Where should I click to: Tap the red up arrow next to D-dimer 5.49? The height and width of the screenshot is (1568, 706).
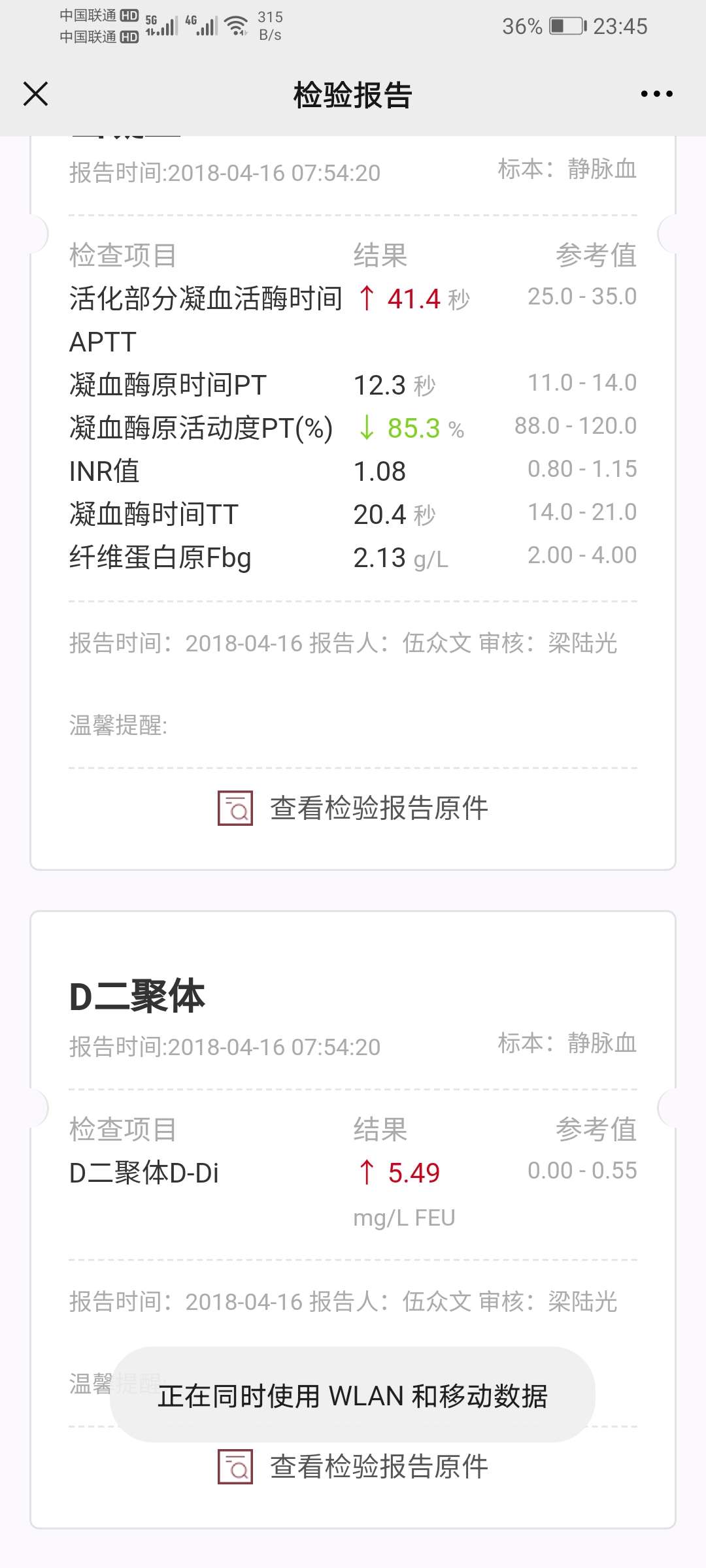coord(368,1171)
